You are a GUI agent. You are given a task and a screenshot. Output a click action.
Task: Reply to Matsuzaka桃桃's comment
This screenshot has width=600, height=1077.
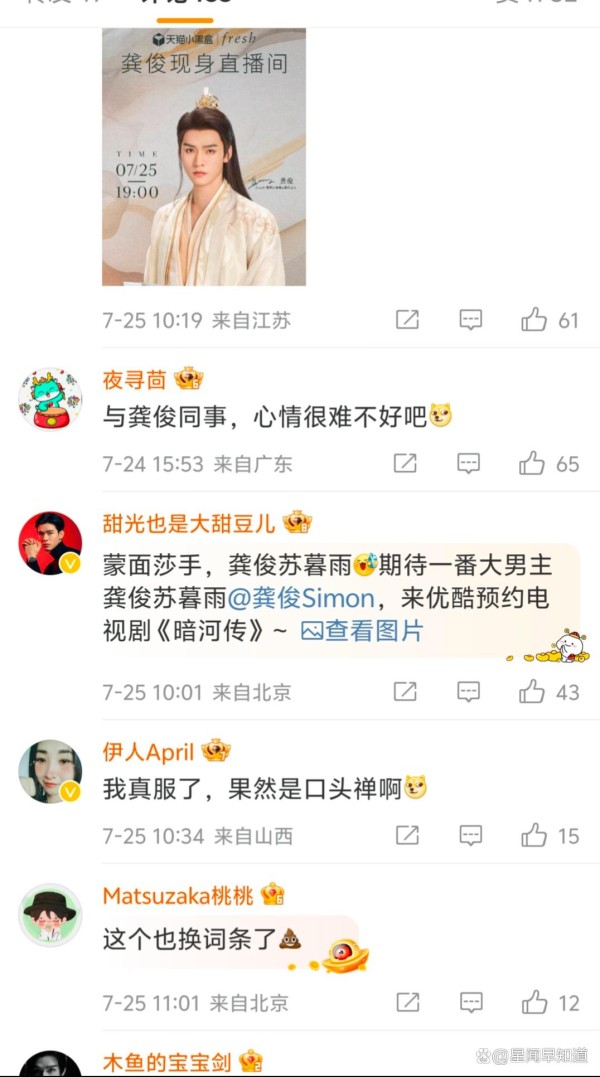point(470,1002)
